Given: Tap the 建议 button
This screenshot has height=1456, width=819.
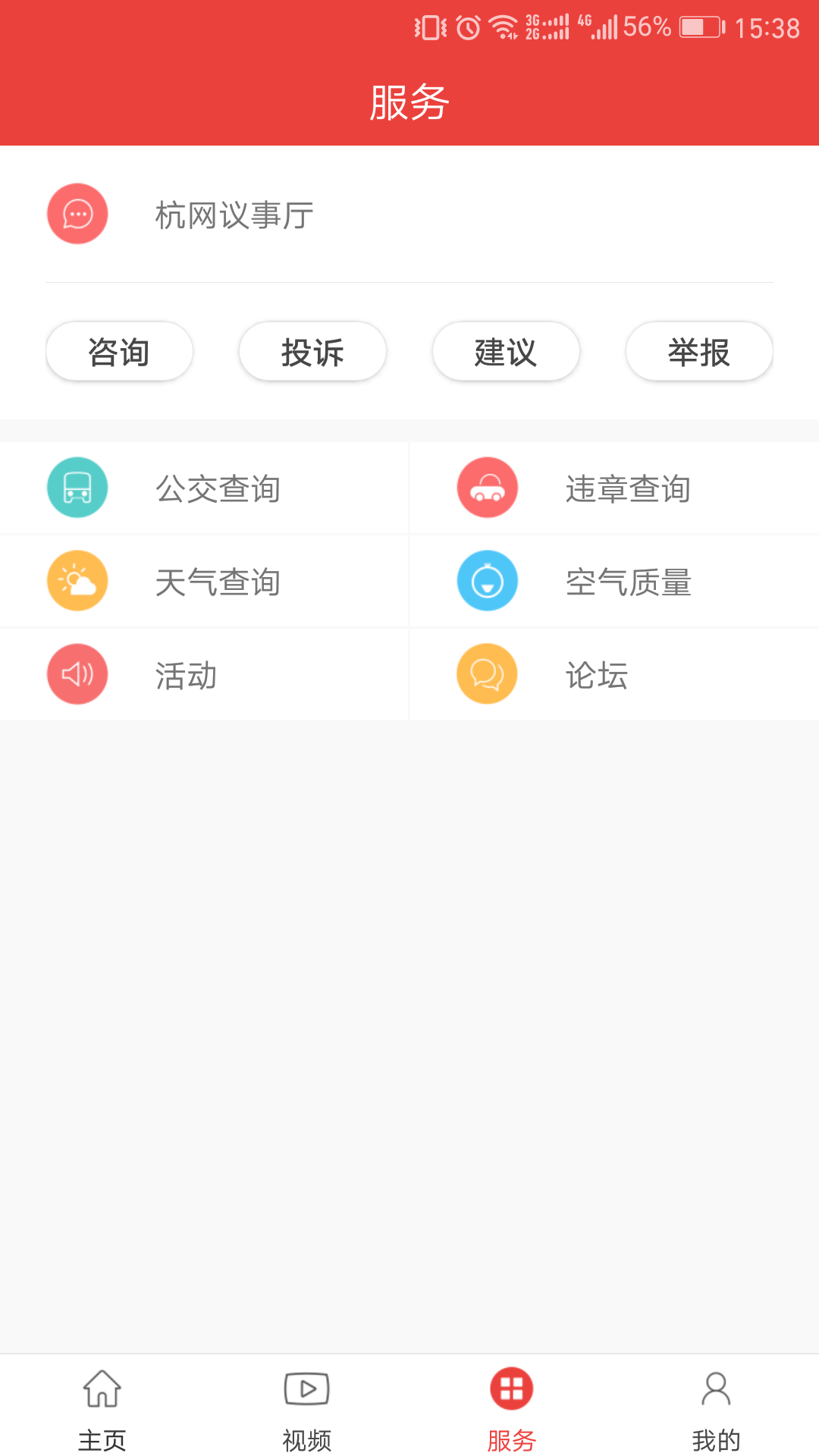Looking at the screenshot, I should (x=506, y=351).
